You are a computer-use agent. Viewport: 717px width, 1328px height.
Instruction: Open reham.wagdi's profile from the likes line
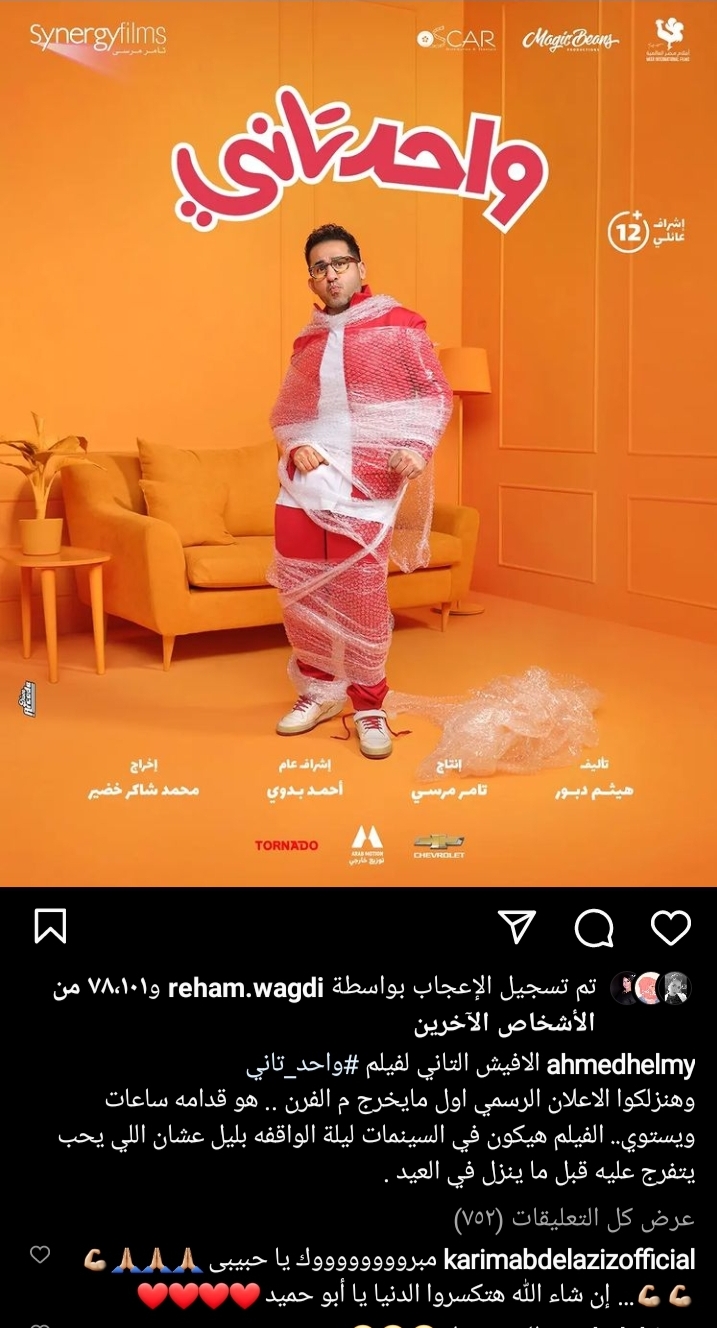pos(246,989)
